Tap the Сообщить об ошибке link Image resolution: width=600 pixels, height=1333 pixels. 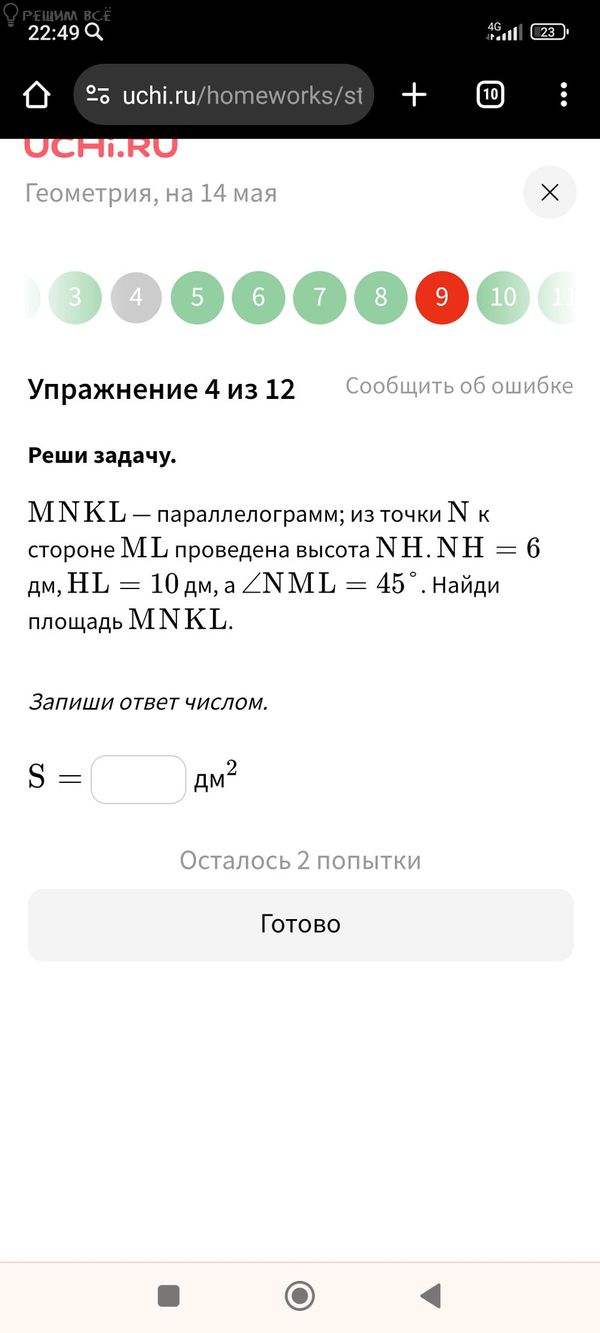pos(459,386)
